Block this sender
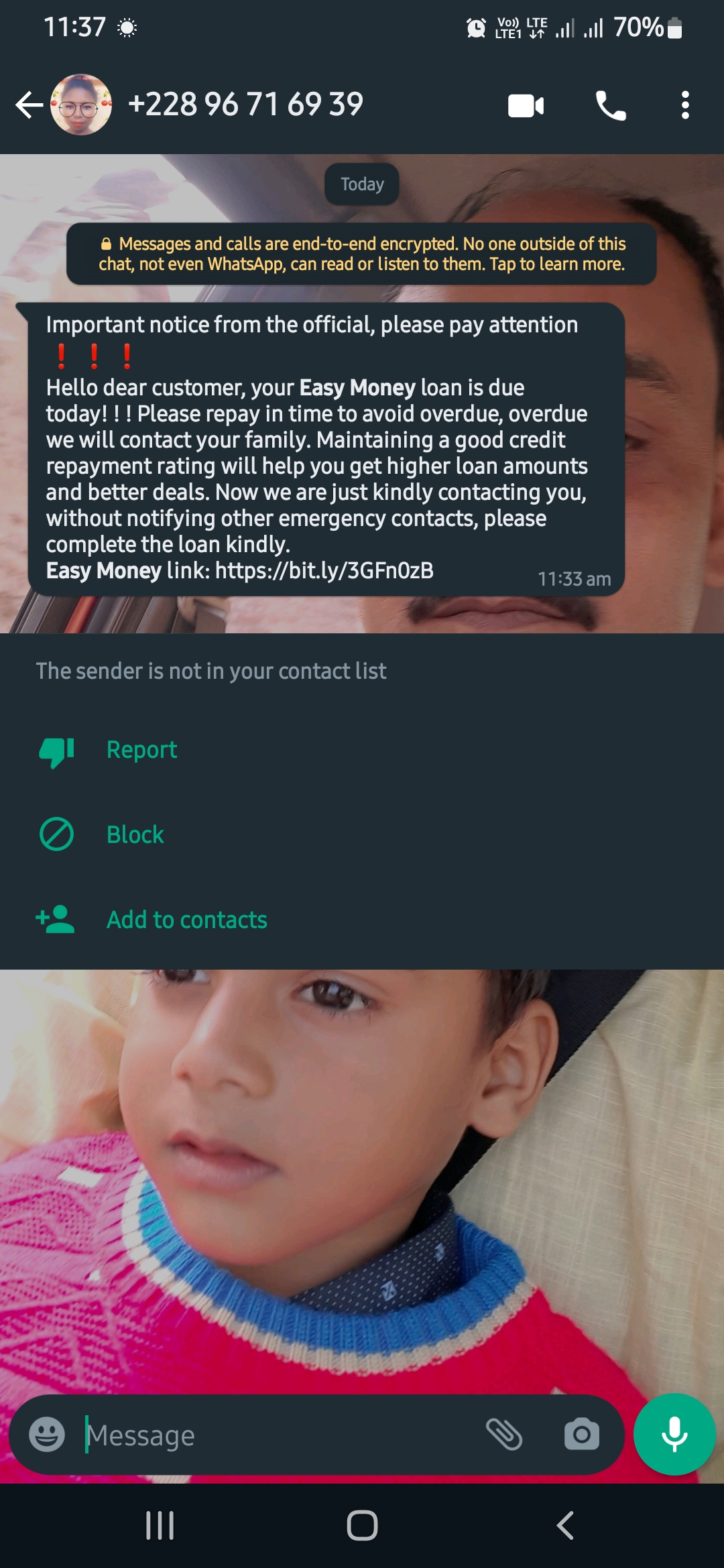 tap(135, 835)
